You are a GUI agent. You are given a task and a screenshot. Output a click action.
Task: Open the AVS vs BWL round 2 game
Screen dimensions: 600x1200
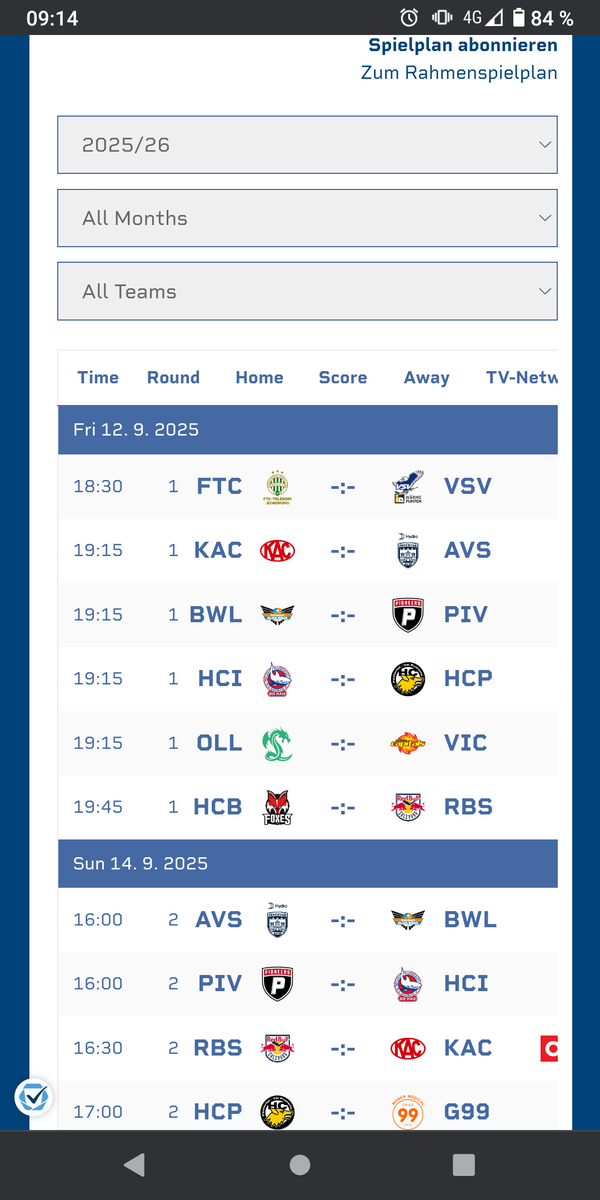(307, 919)
